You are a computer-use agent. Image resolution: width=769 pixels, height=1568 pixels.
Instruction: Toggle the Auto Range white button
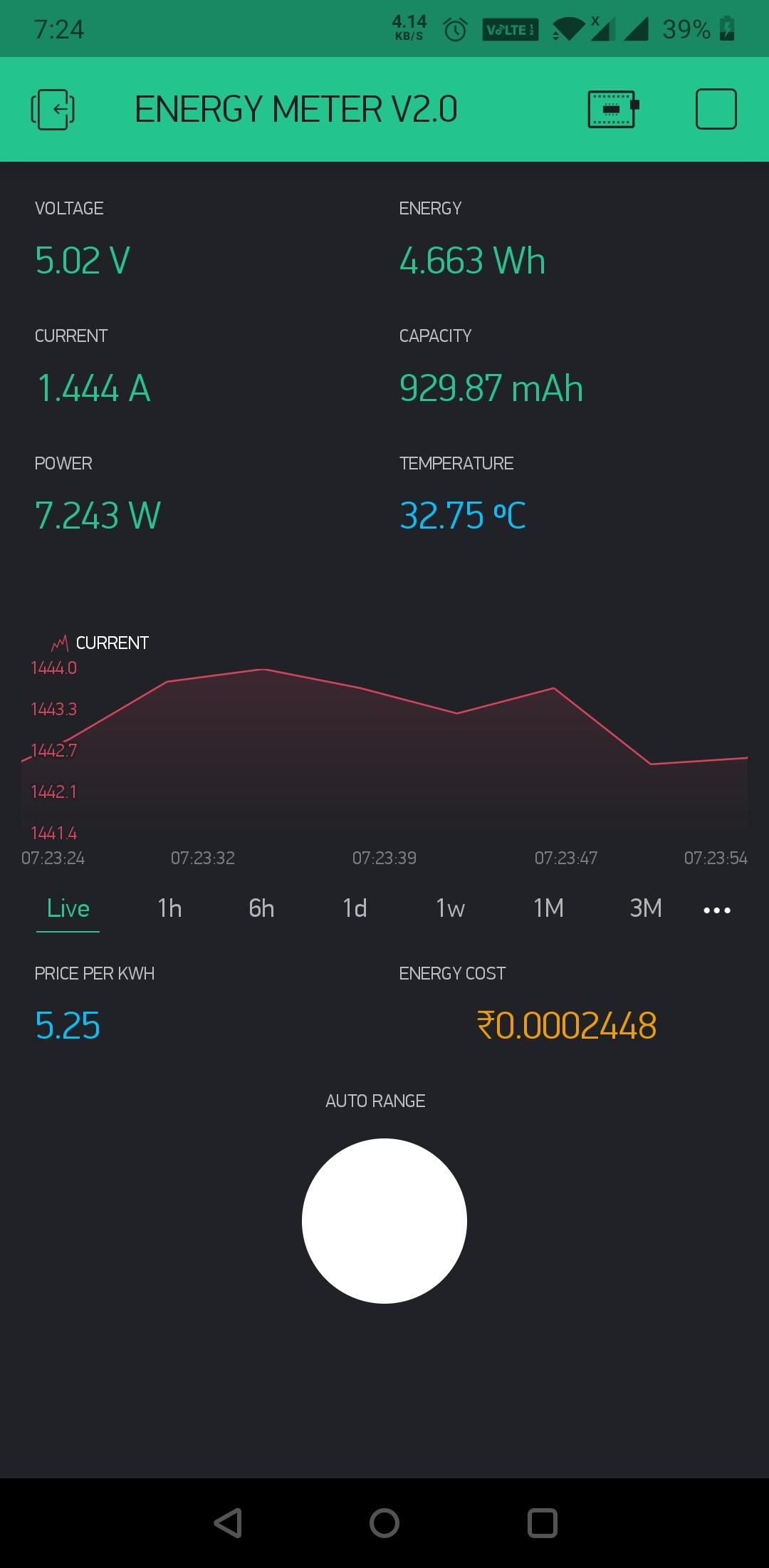[x=384, y=1220]
